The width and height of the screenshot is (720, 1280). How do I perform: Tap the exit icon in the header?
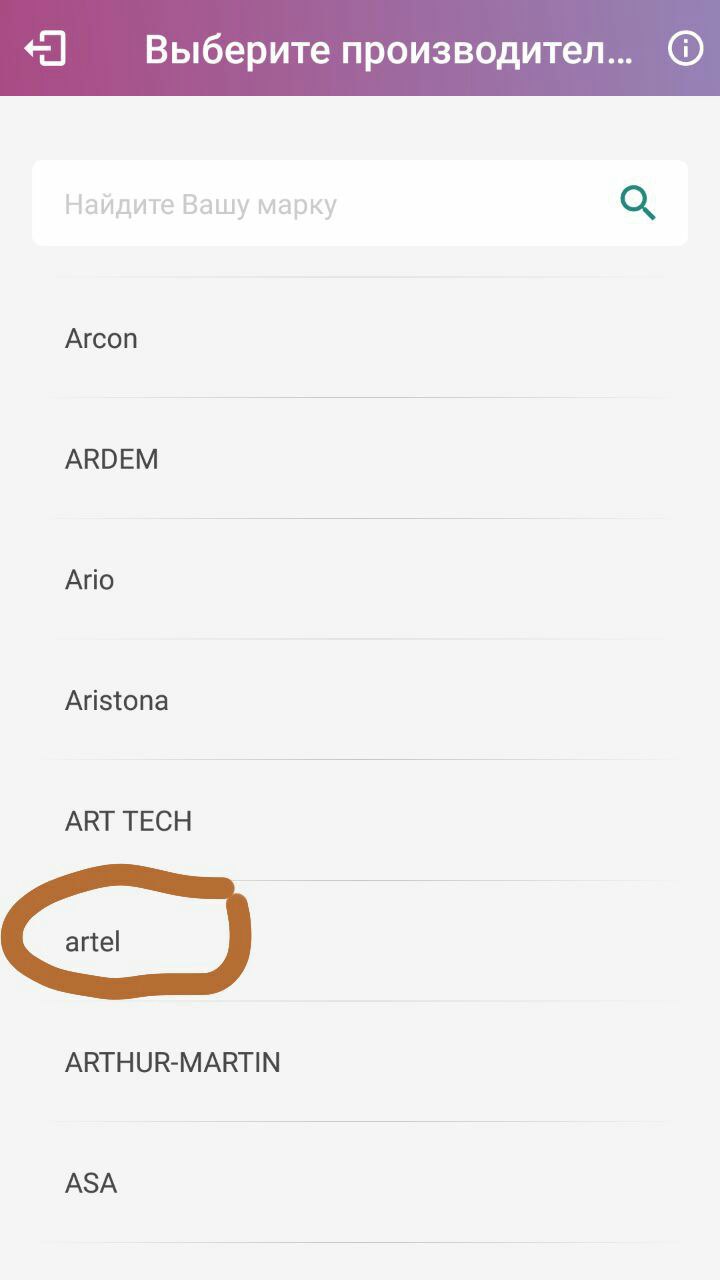click(x=46, y=48)
